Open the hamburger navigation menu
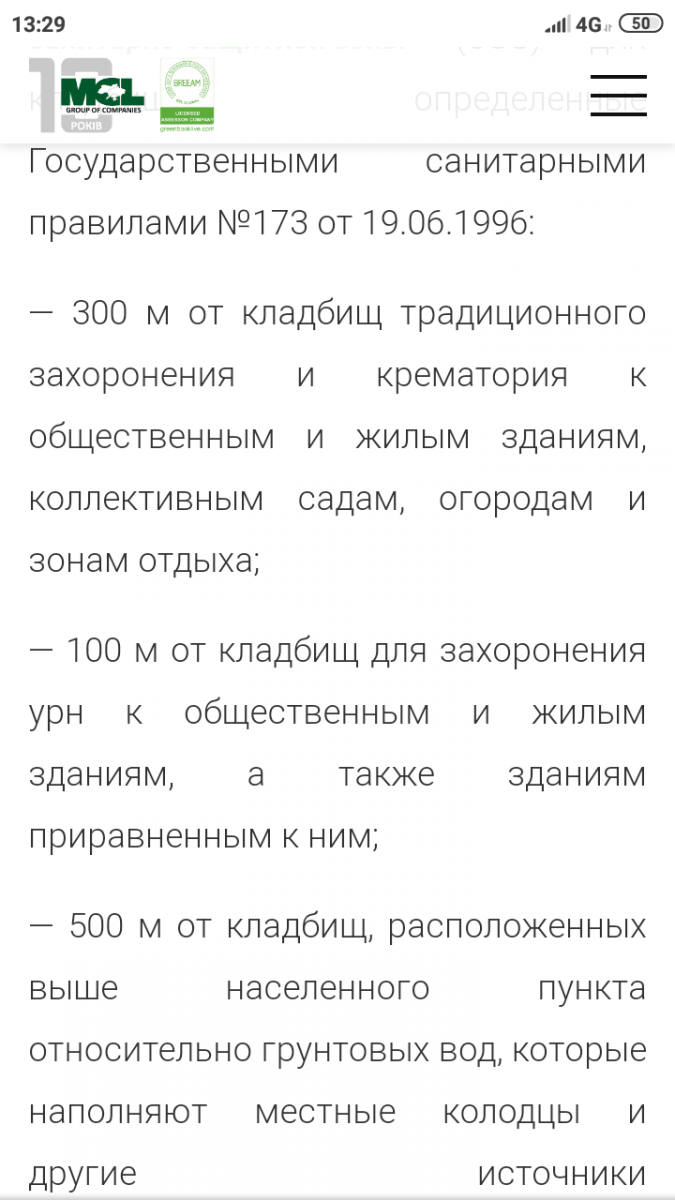 [x=617, y=96]
